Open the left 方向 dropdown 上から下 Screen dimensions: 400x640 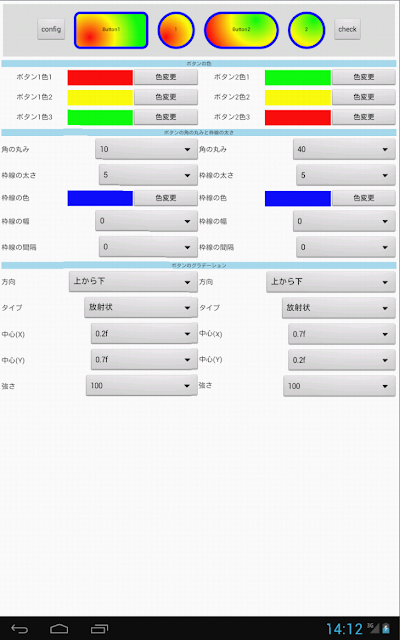133,282
